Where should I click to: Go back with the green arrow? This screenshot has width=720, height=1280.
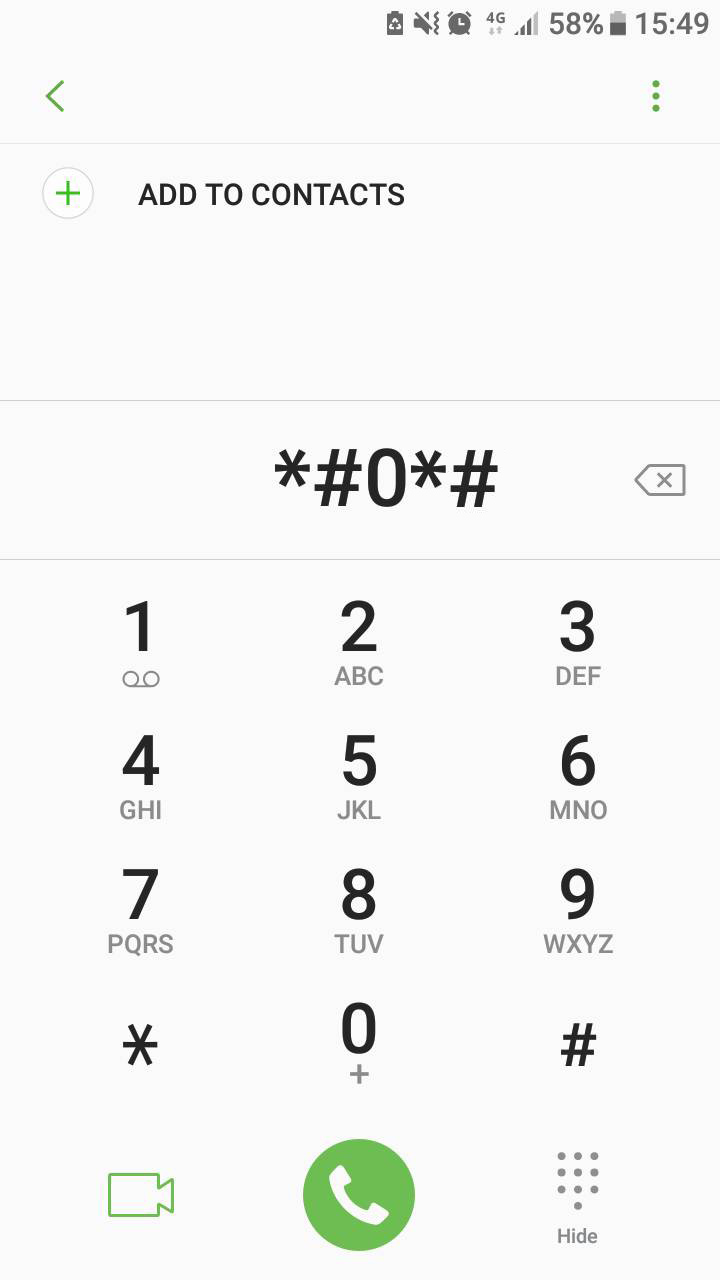tap(55, 96)
